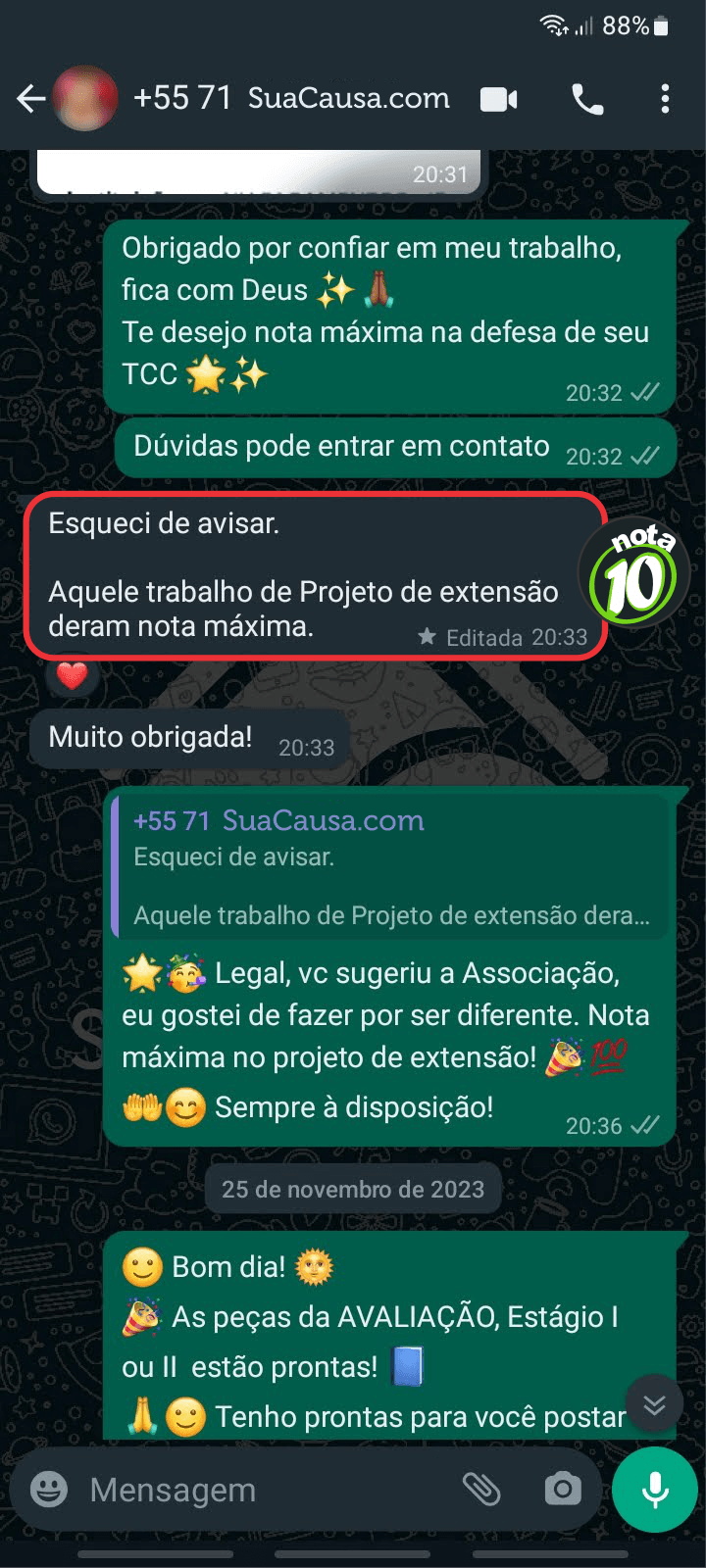706x1568 pixels.
Task: Tap the heart reaction on the edited message
Action: tap(73, 675)
